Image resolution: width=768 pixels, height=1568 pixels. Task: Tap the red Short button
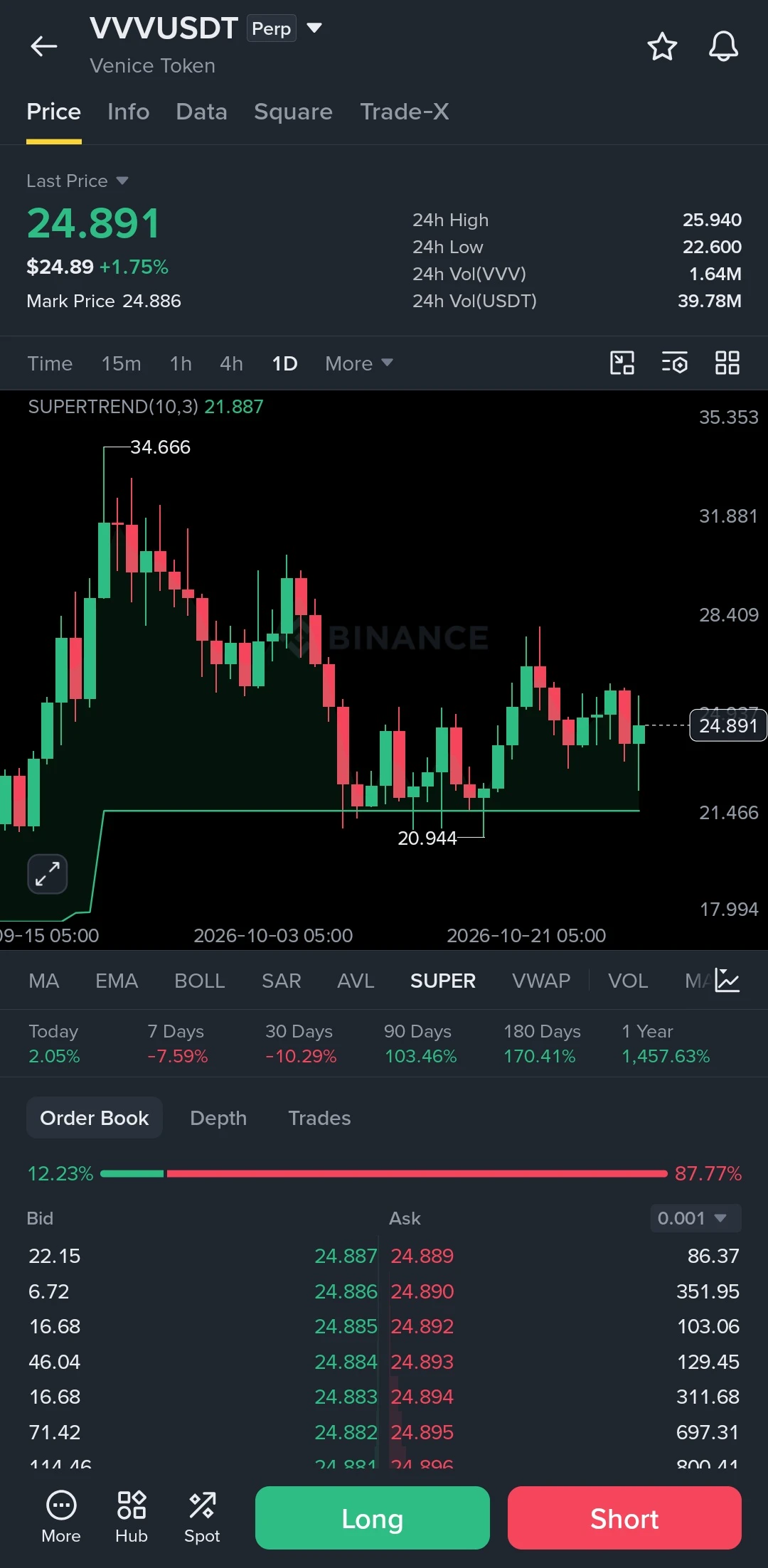pos(624,1518)
